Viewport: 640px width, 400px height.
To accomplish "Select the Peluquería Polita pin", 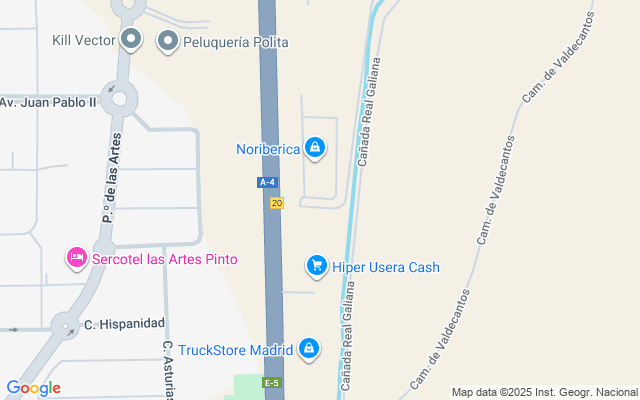I will (x=168, y=42).
